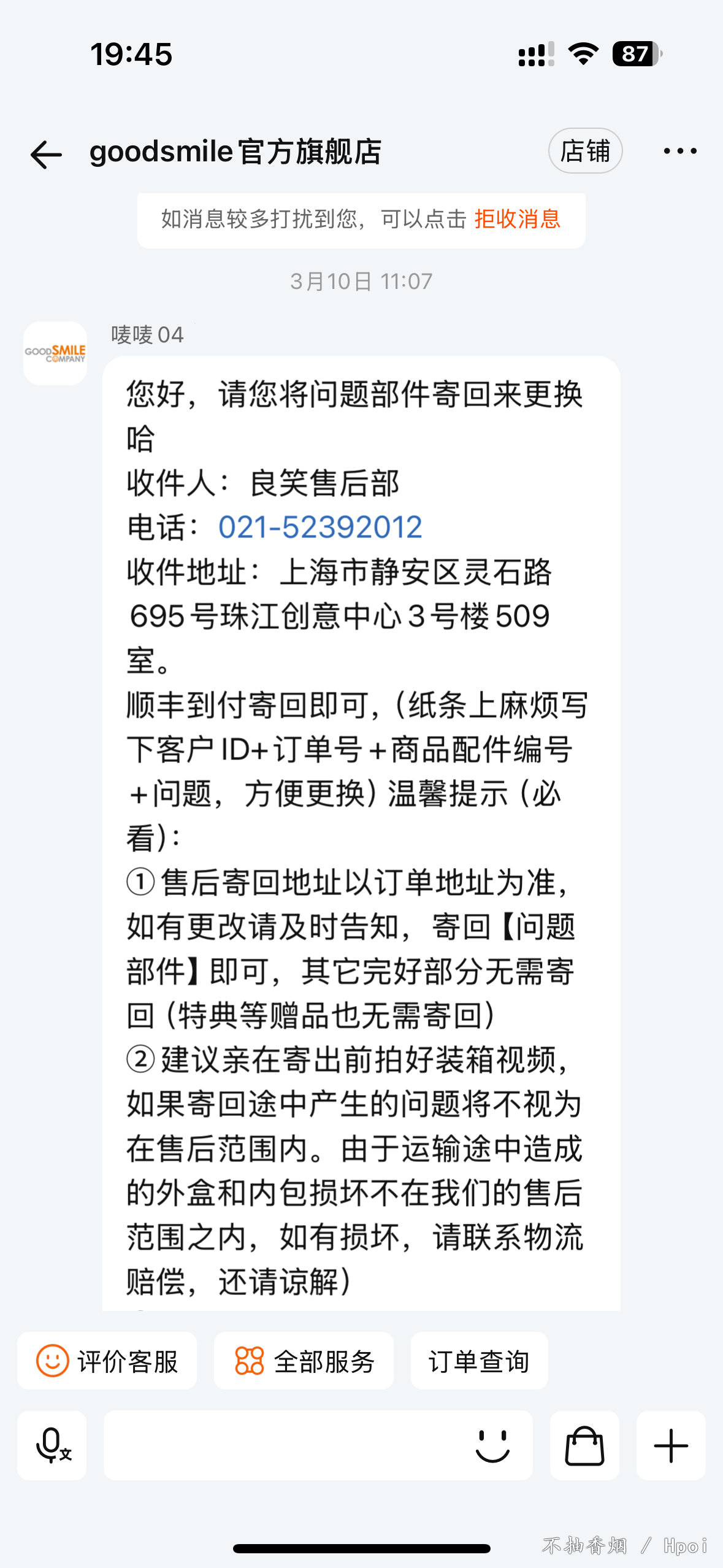Go back using the back arrow
Viewport: 723px width, 1568px height.
(46, 153)
